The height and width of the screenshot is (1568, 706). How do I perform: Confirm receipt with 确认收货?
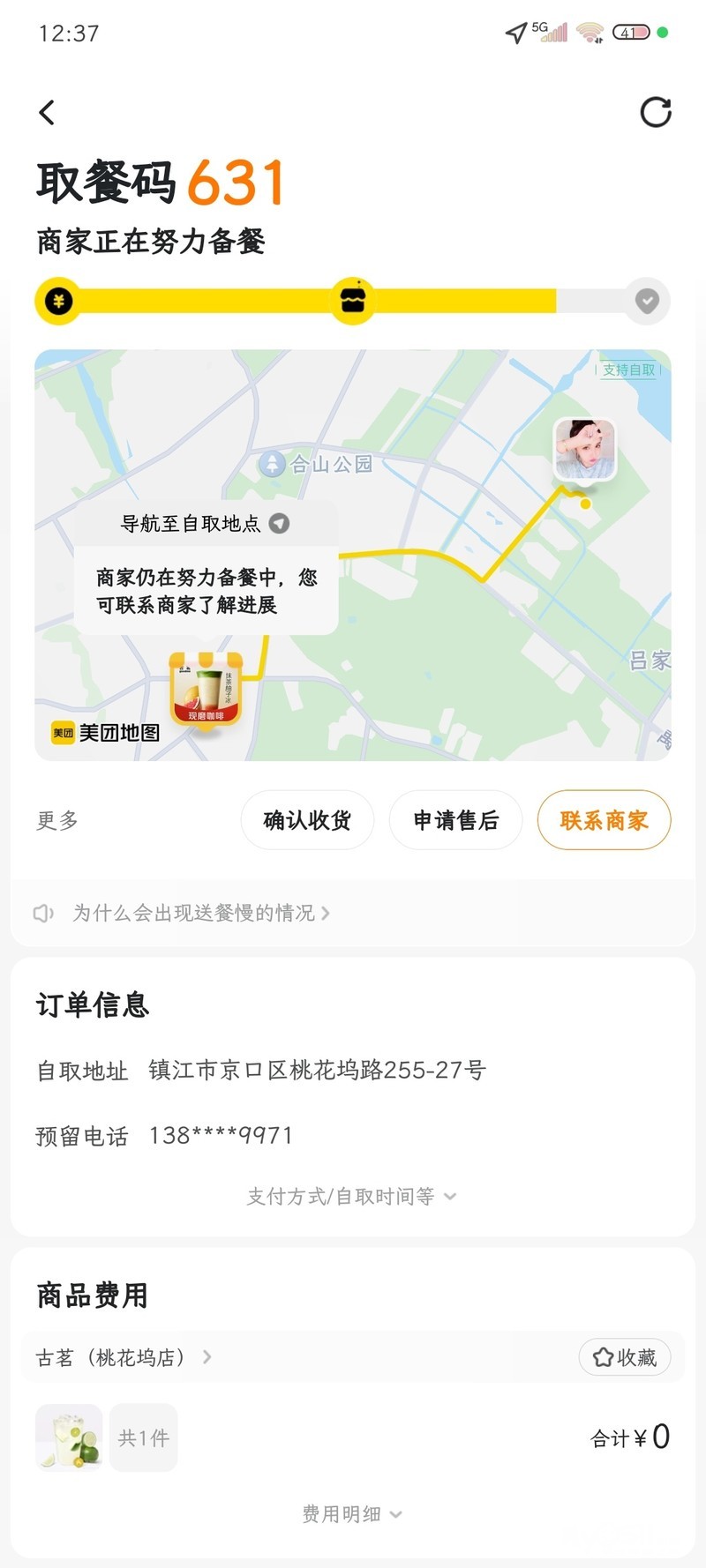coord(307,821)
